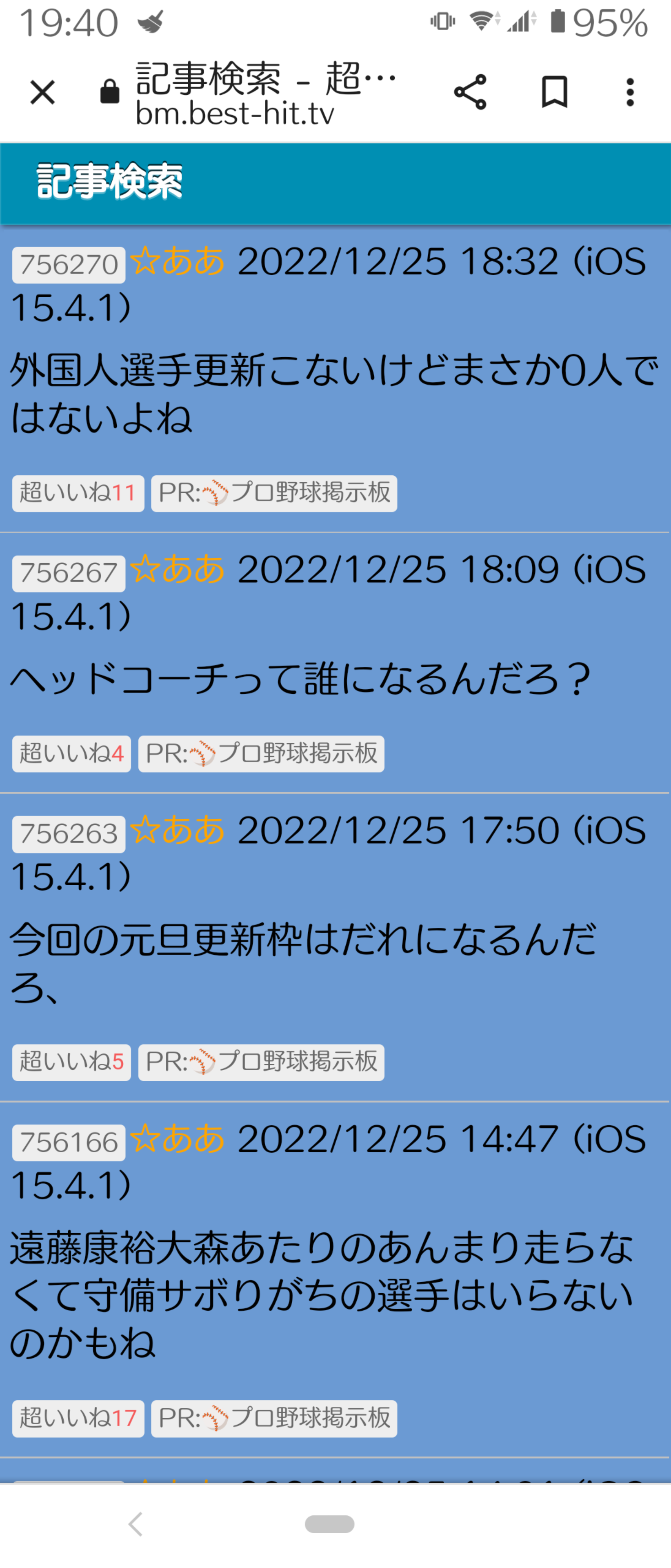
Task: Open PR プロ野球掲示板 link under post 756270
Action: [x=274, y=493]
